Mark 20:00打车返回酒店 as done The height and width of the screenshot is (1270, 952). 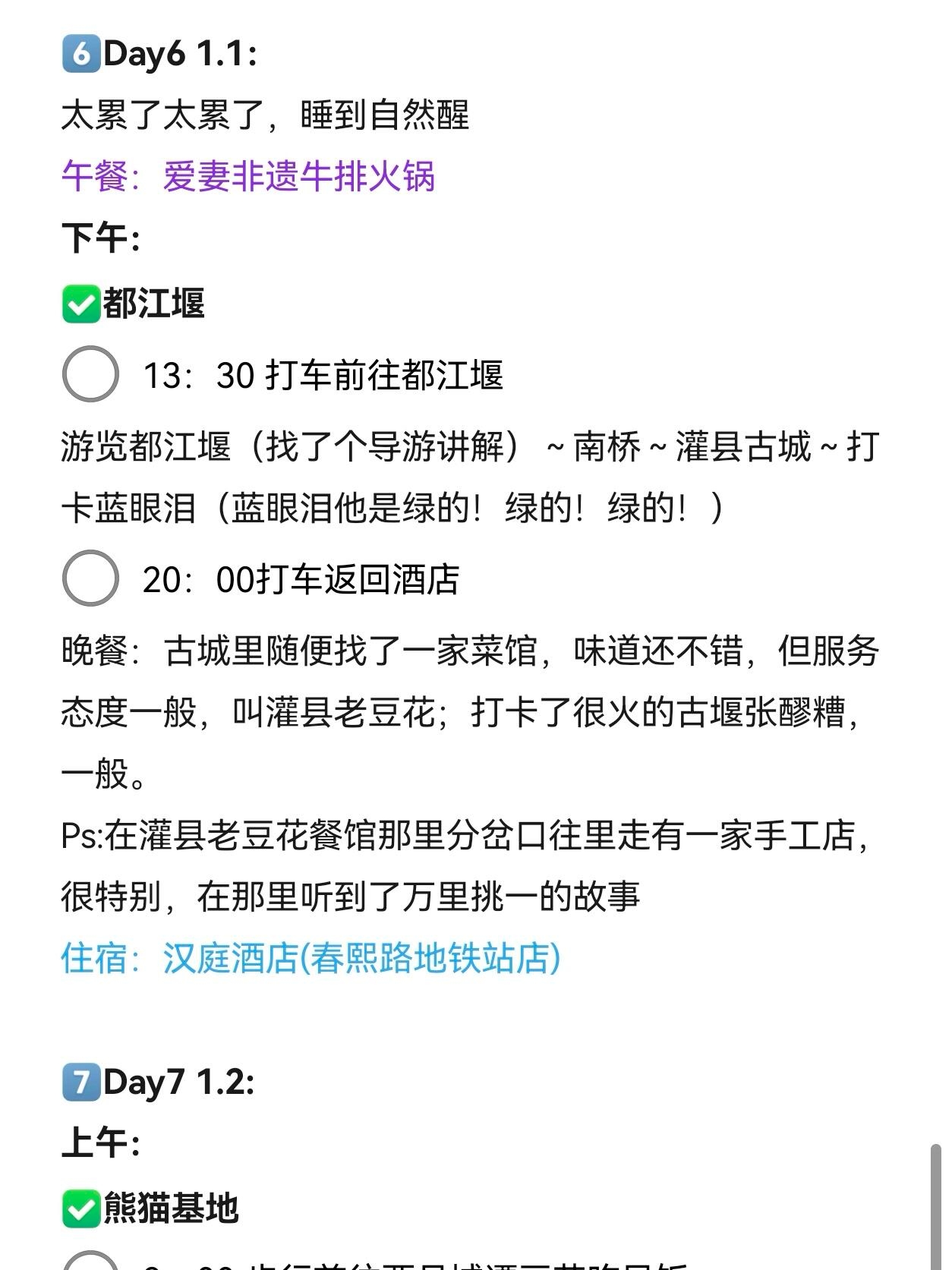90,578
